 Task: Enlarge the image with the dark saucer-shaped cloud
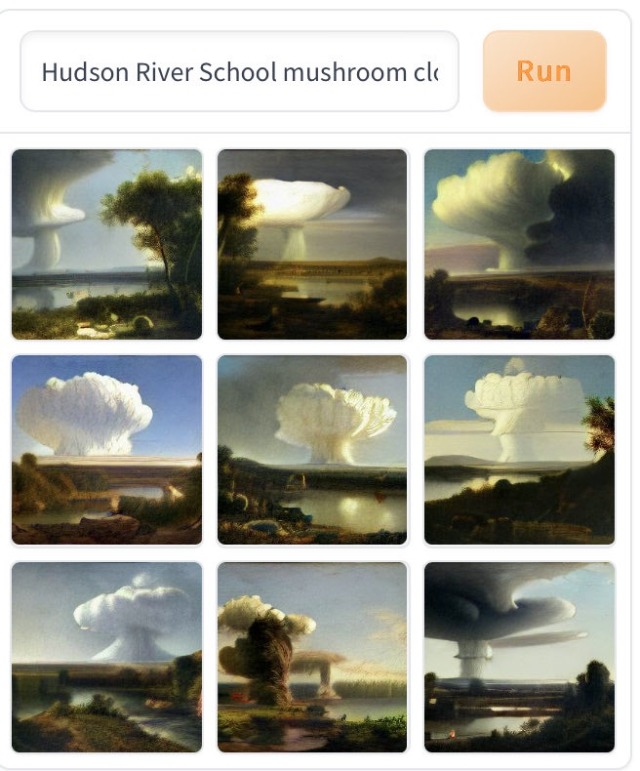point(519,656)
